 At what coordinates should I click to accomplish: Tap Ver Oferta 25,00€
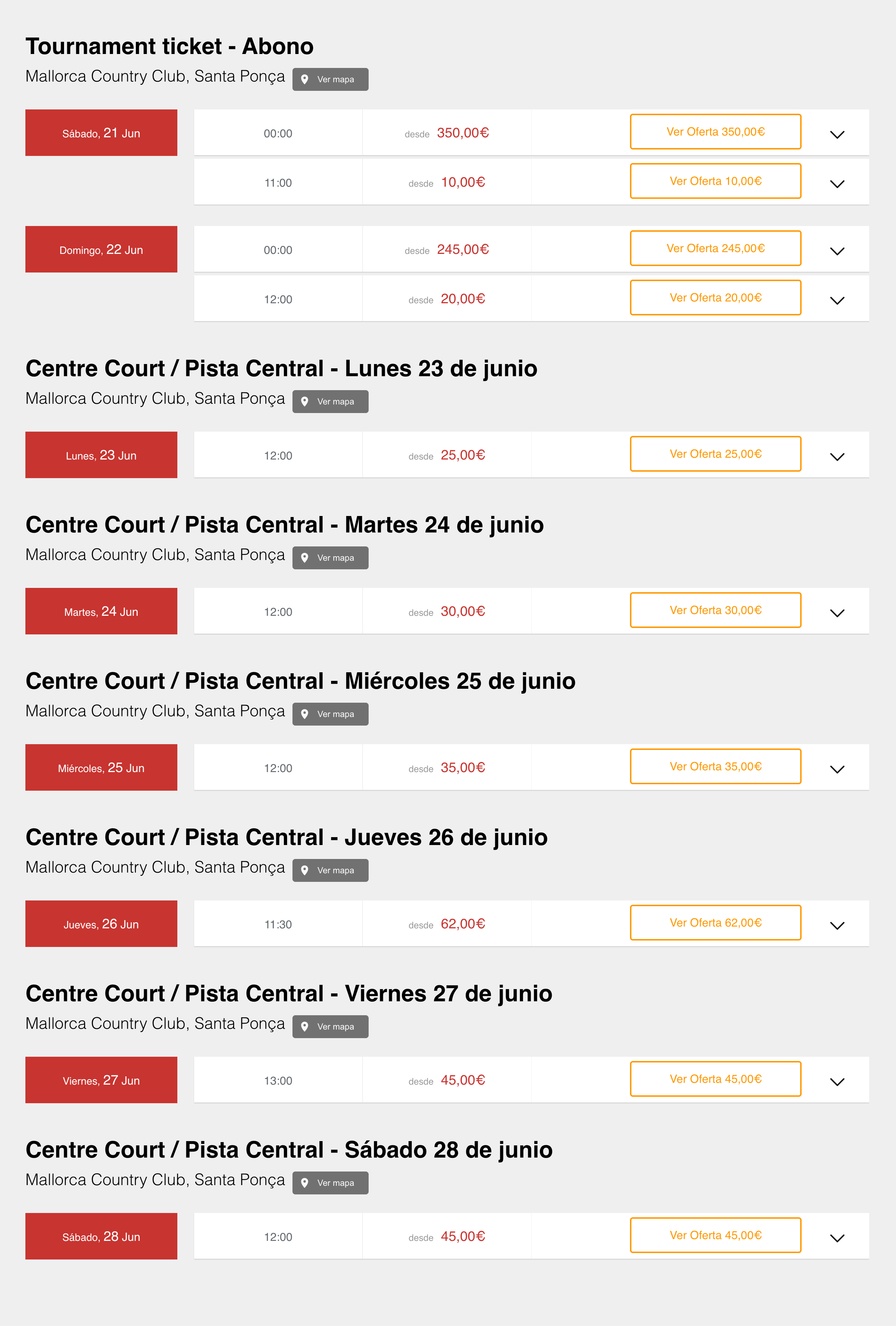tap(715, 454)
